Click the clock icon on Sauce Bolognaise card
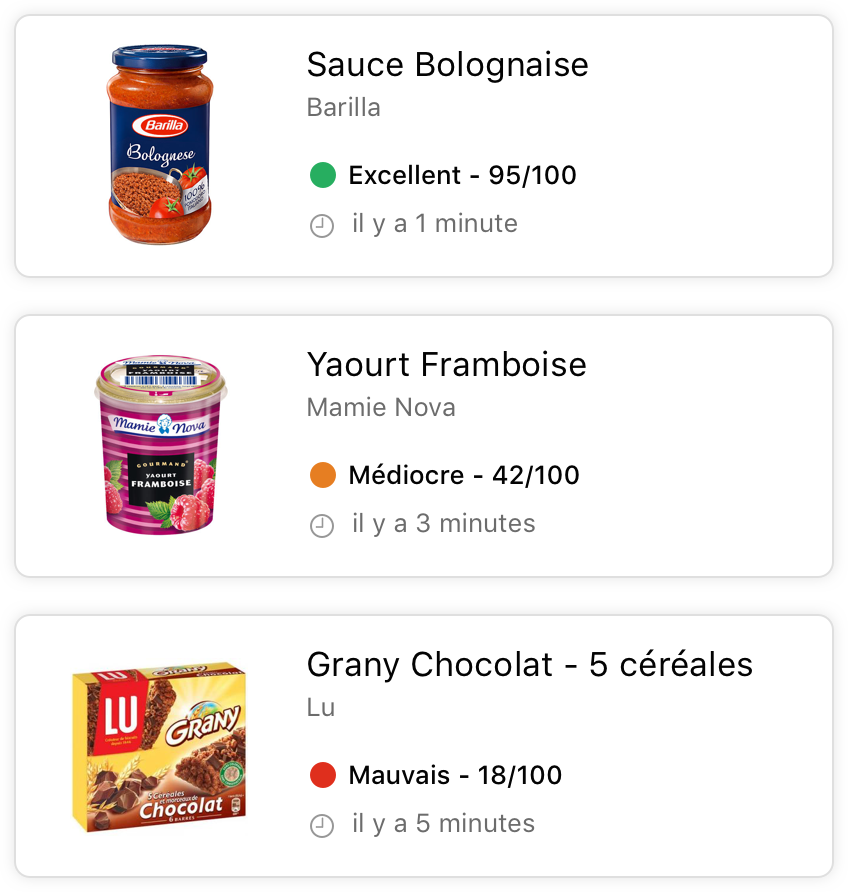The height and width of the screenshot is (892, 848). [x=320, y=225]
